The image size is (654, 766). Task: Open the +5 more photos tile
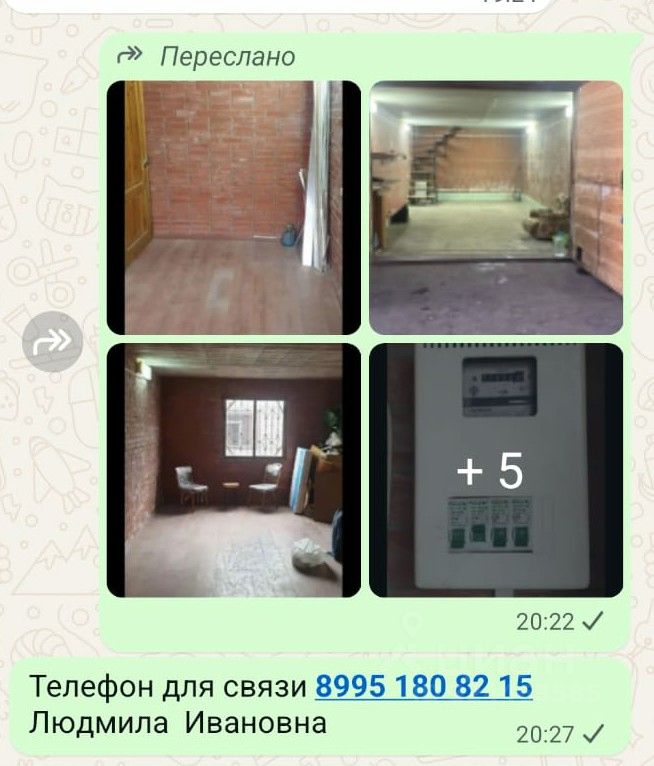[496, 470]
